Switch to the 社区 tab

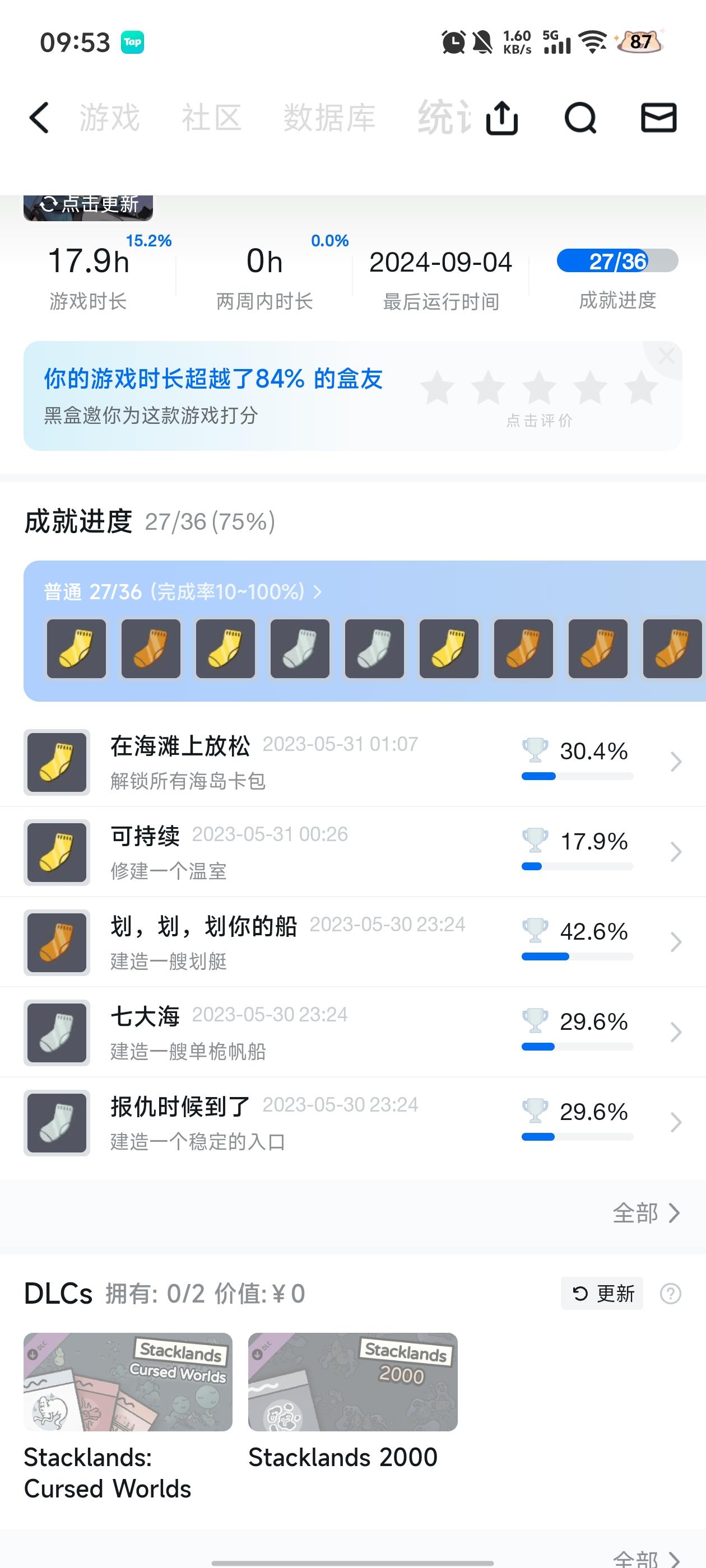211,118
